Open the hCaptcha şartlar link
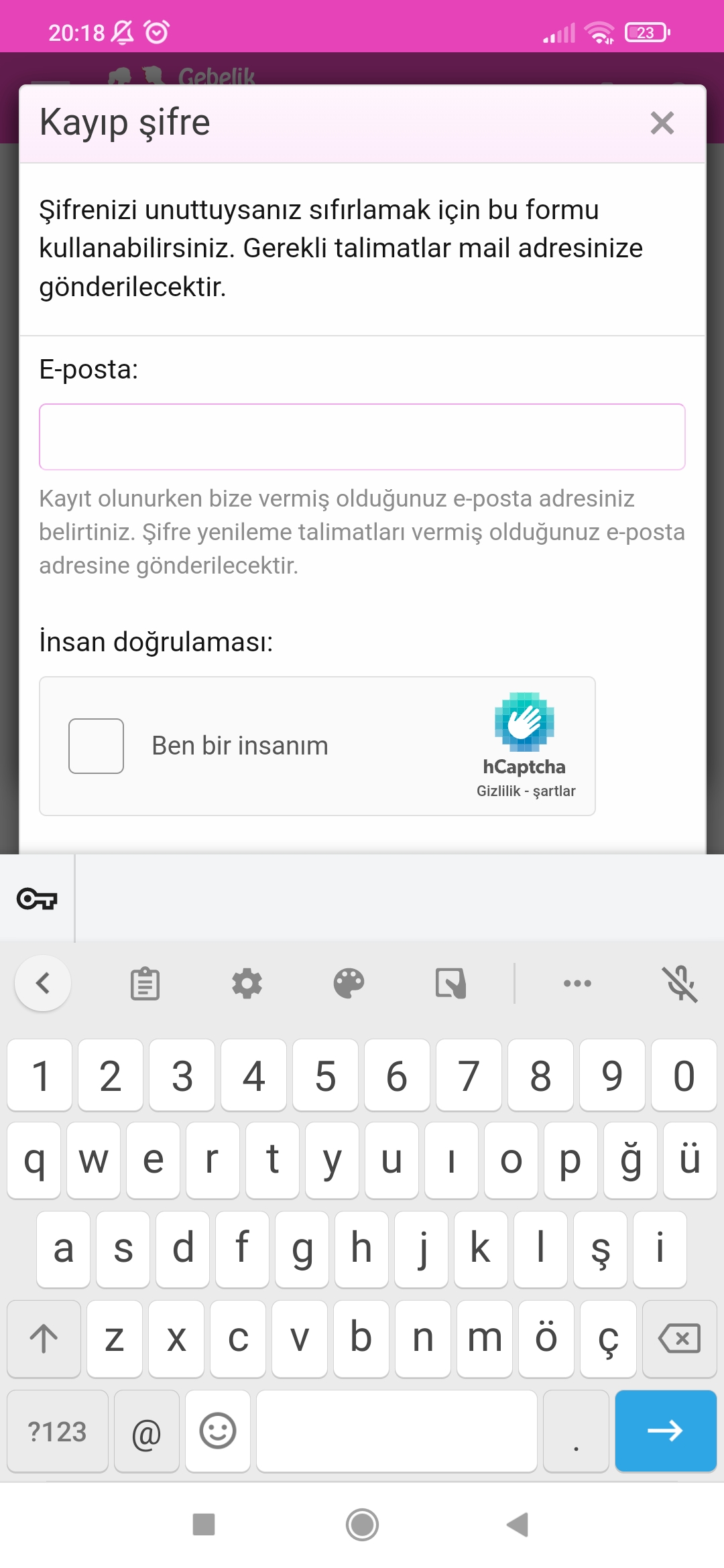This screenshot has height=1568, width=724. [554, 791]
